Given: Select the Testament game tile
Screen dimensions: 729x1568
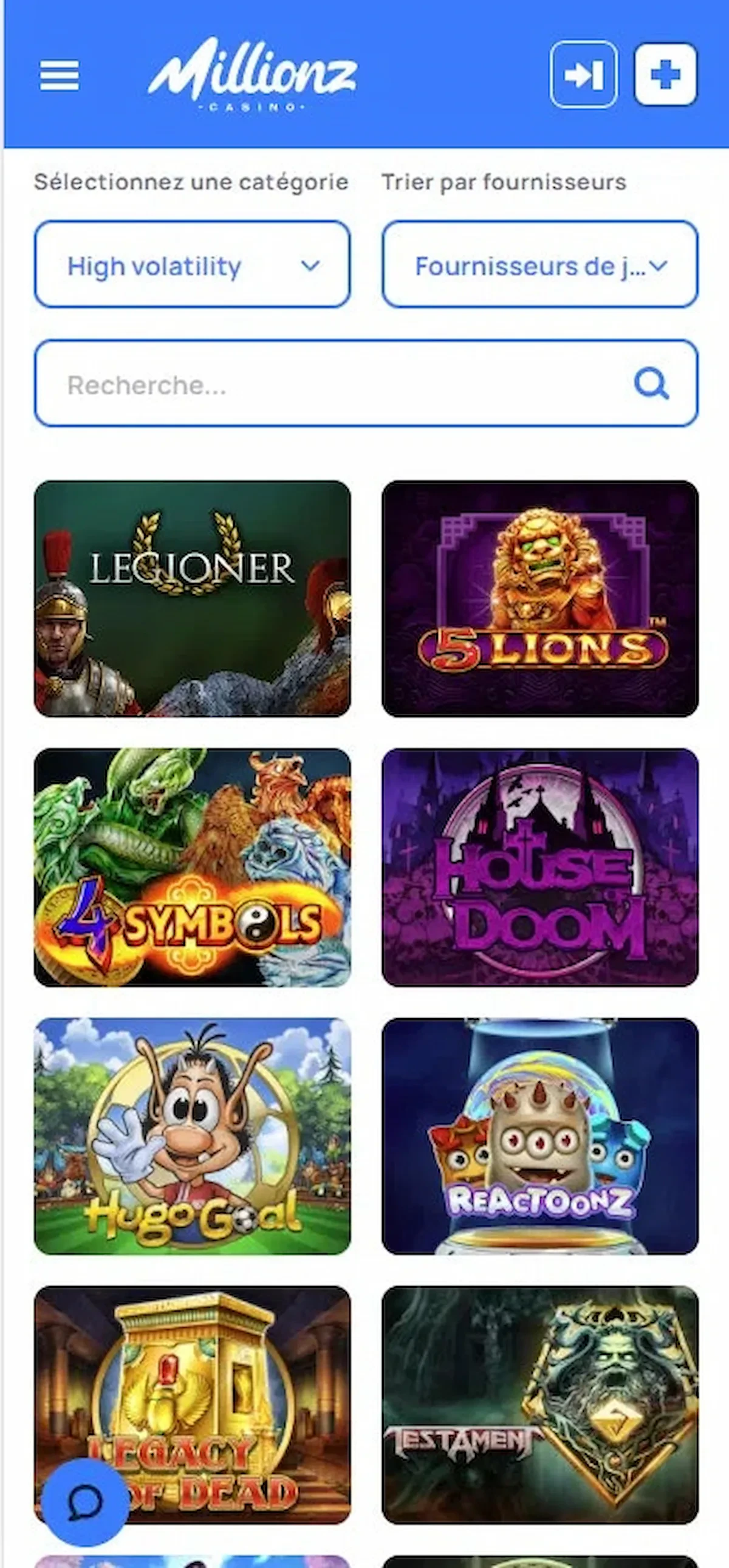Looking at the screenshot, I should 539,1405.
